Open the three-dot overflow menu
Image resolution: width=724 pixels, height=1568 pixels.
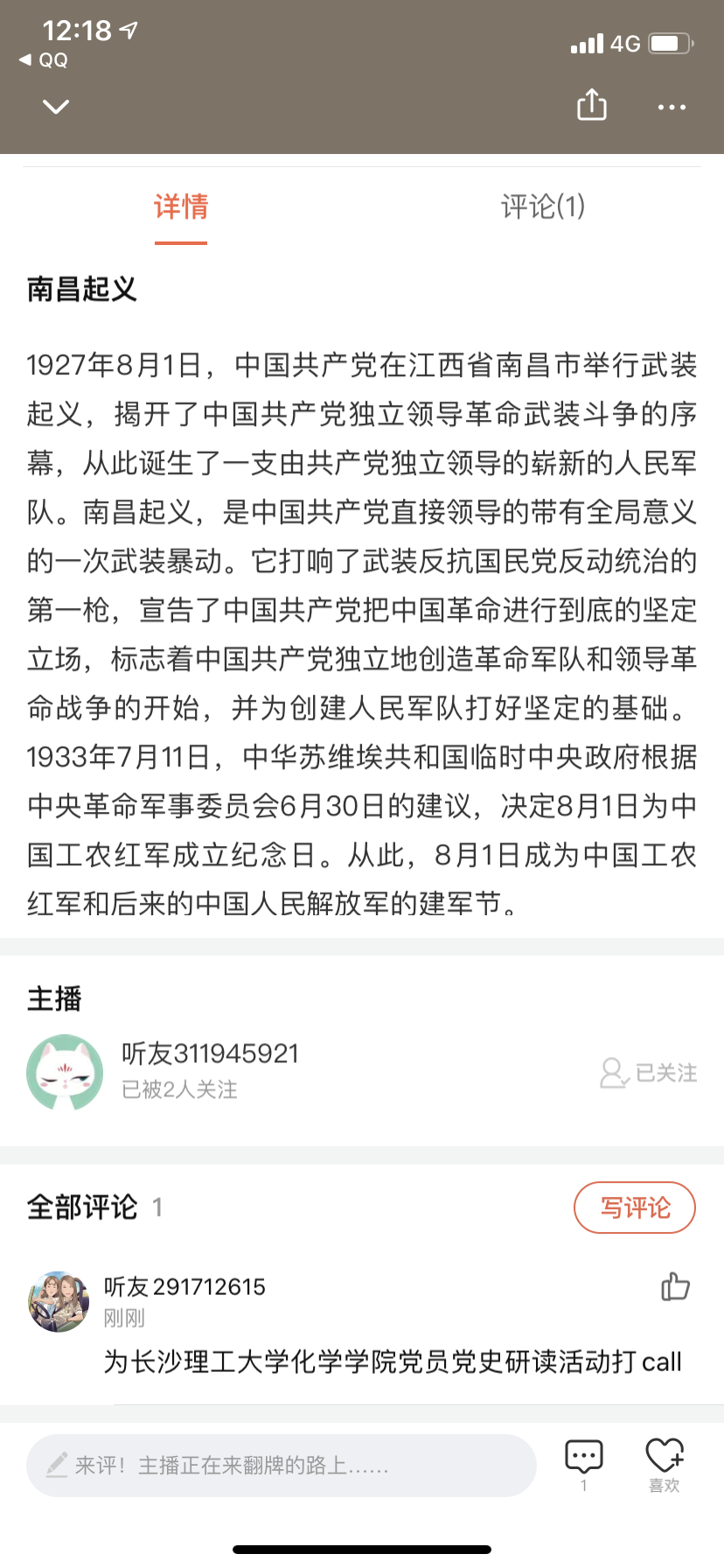(672, 107)
